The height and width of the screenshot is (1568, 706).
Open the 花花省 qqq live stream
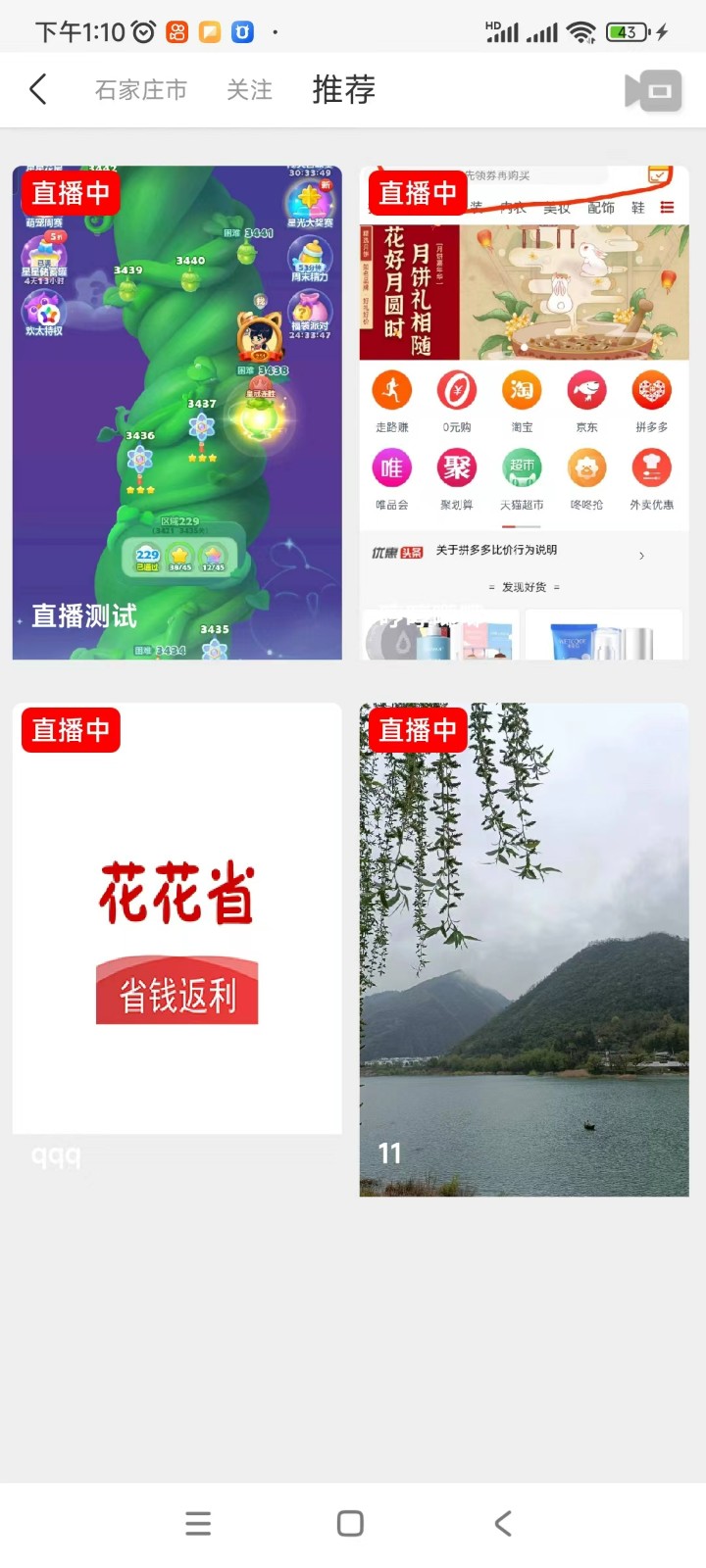177,941
